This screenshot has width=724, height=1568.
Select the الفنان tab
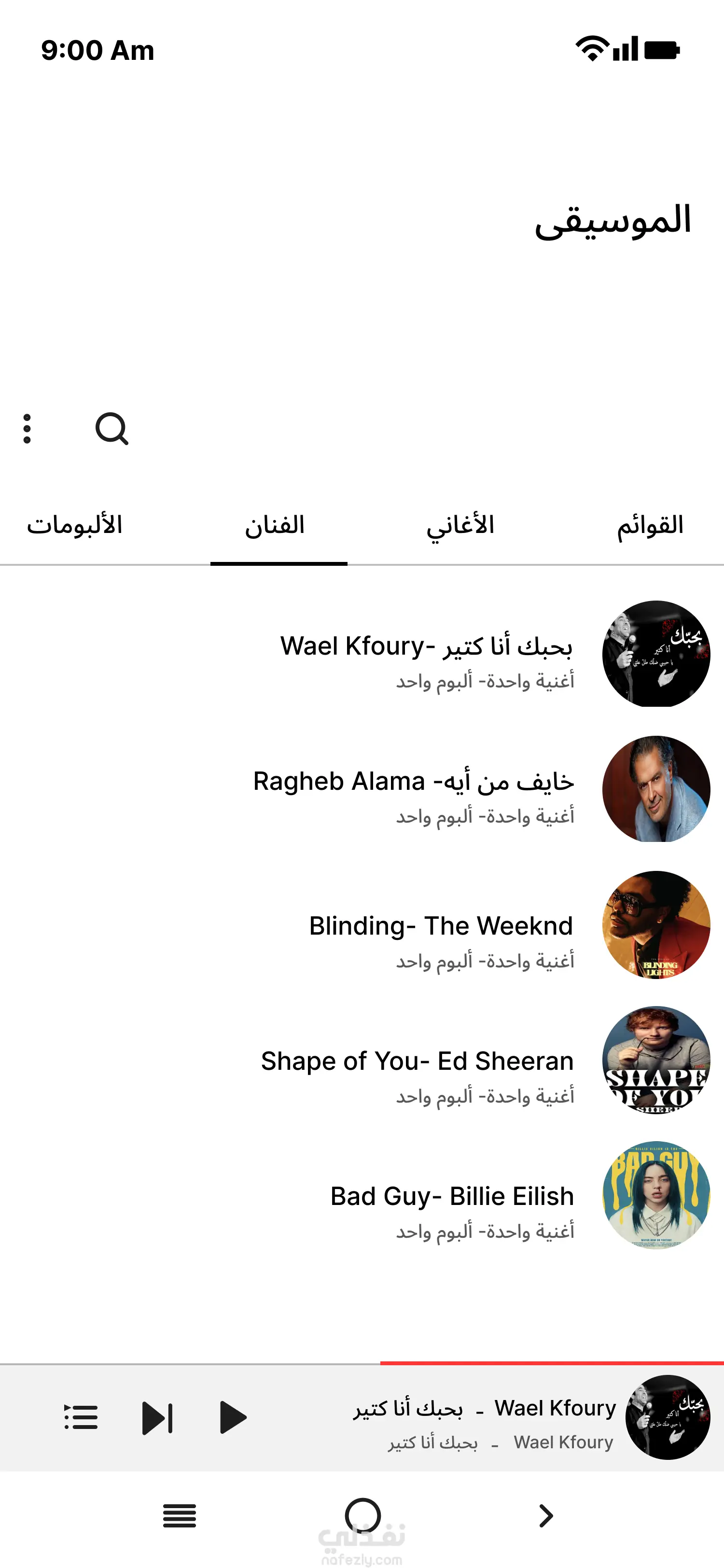point(276,525)
